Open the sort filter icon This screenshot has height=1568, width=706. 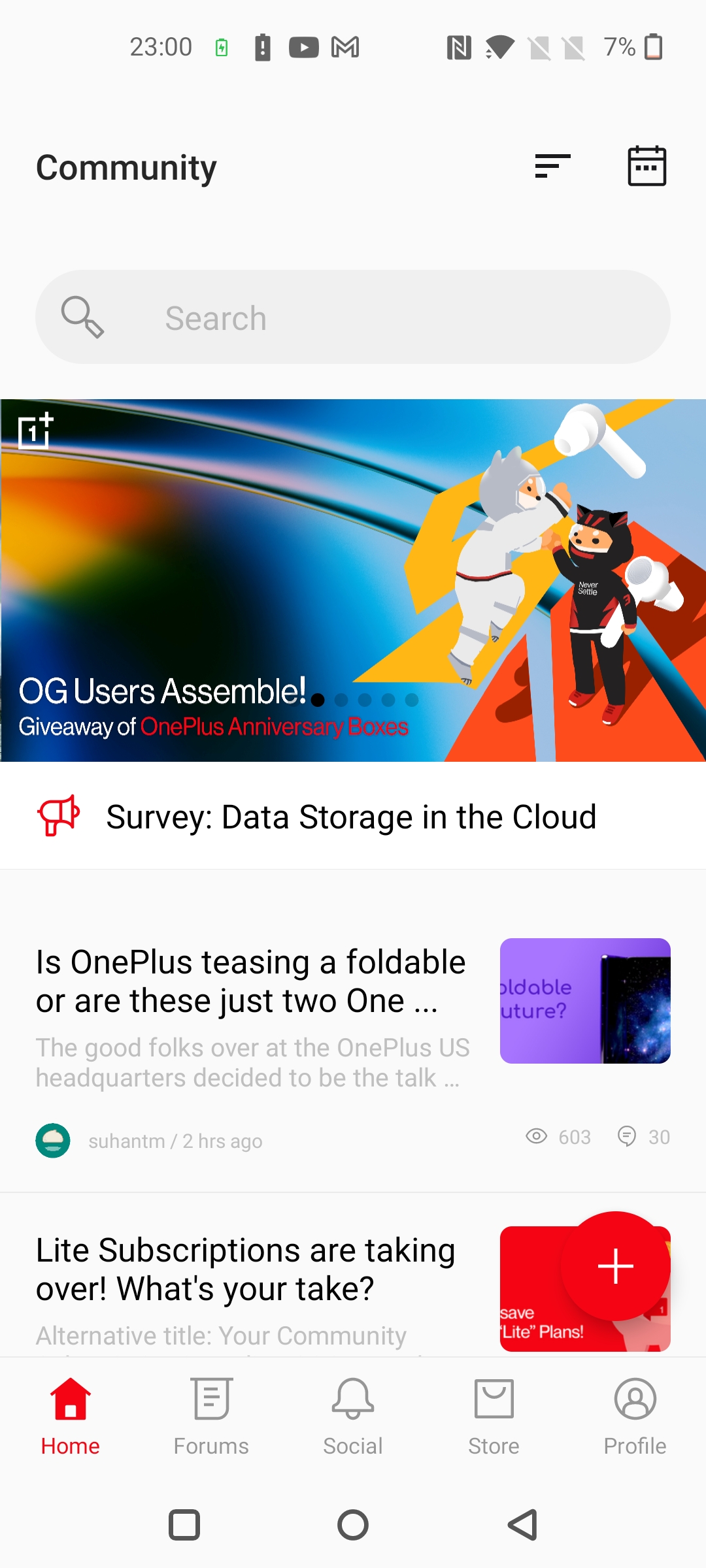pos(552,166)
